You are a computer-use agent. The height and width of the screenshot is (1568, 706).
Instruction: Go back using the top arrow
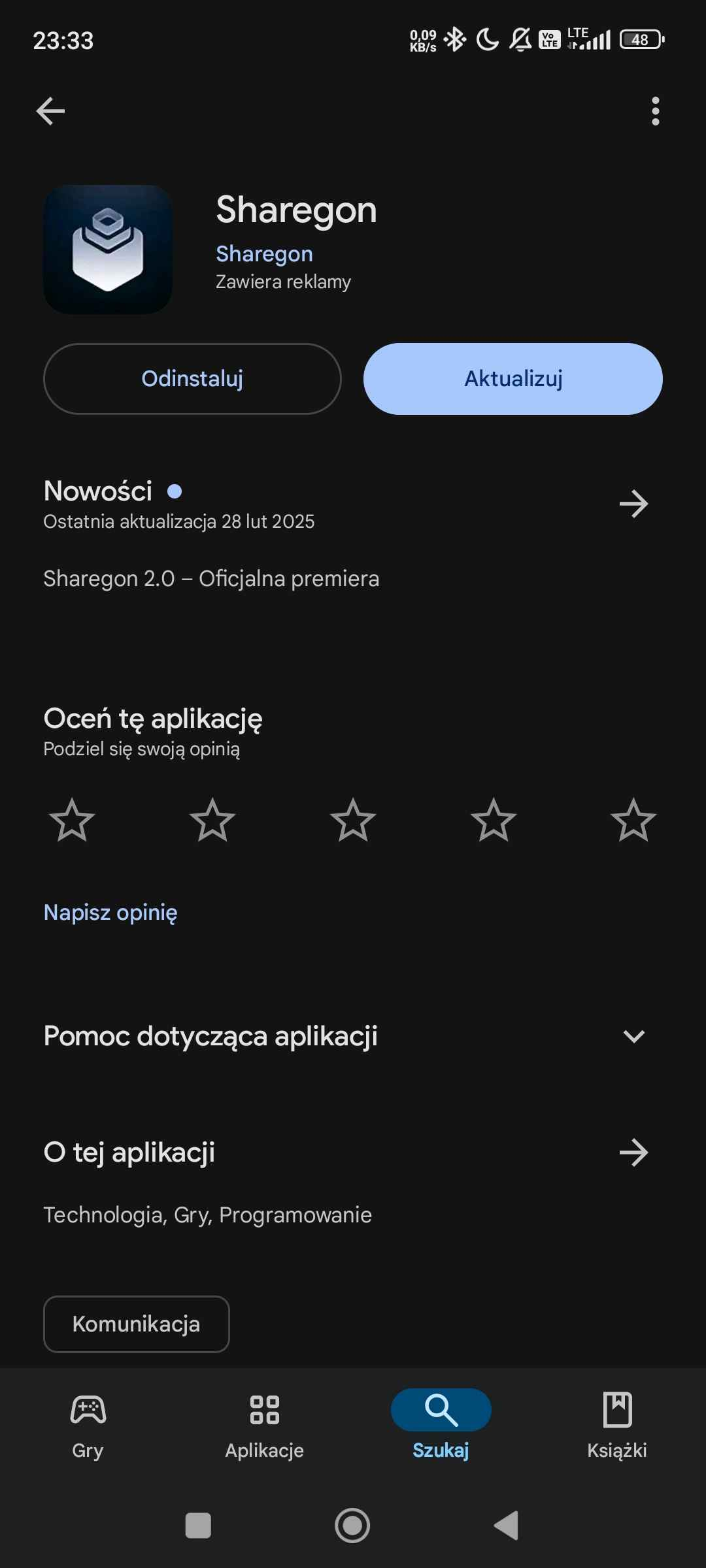pos(50,111)
